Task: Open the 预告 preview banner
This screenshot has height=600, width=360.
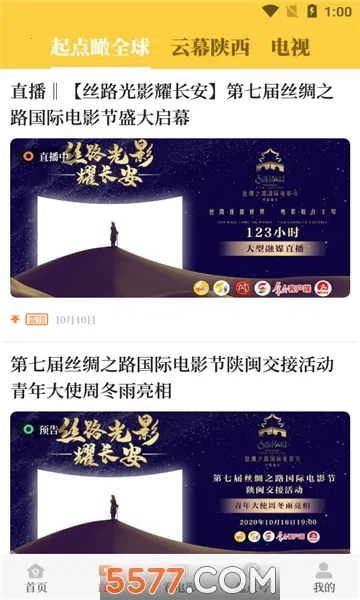Action: pyautogui.click(x=180, y=482)
